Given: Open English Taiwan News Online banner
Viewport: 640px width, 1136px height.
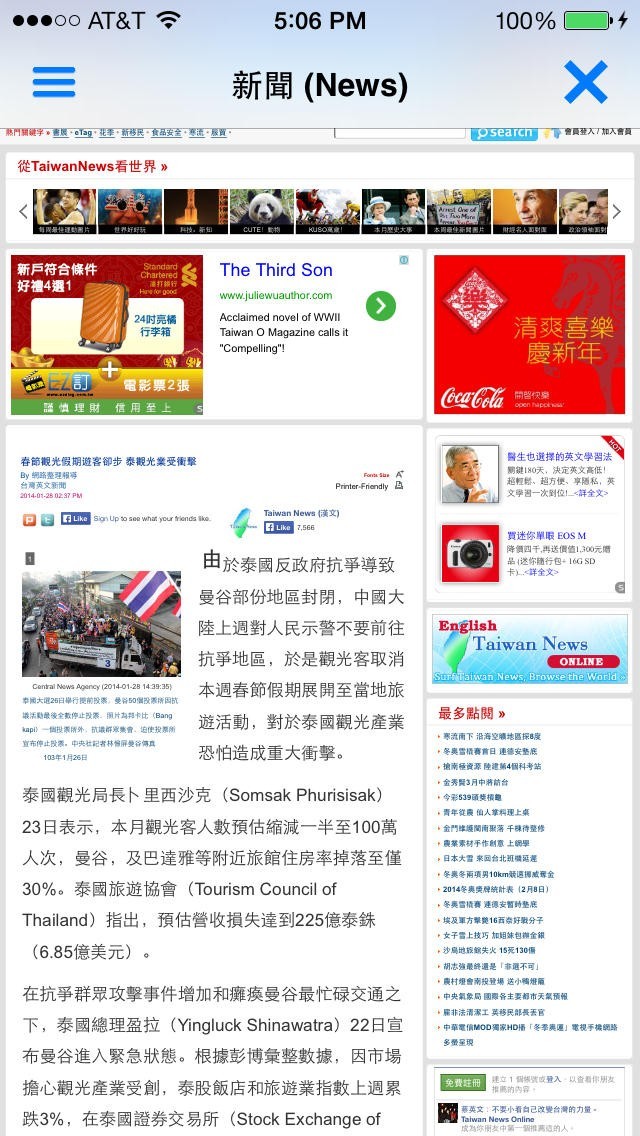Looking at the screenshot, I should coord(529,649).
